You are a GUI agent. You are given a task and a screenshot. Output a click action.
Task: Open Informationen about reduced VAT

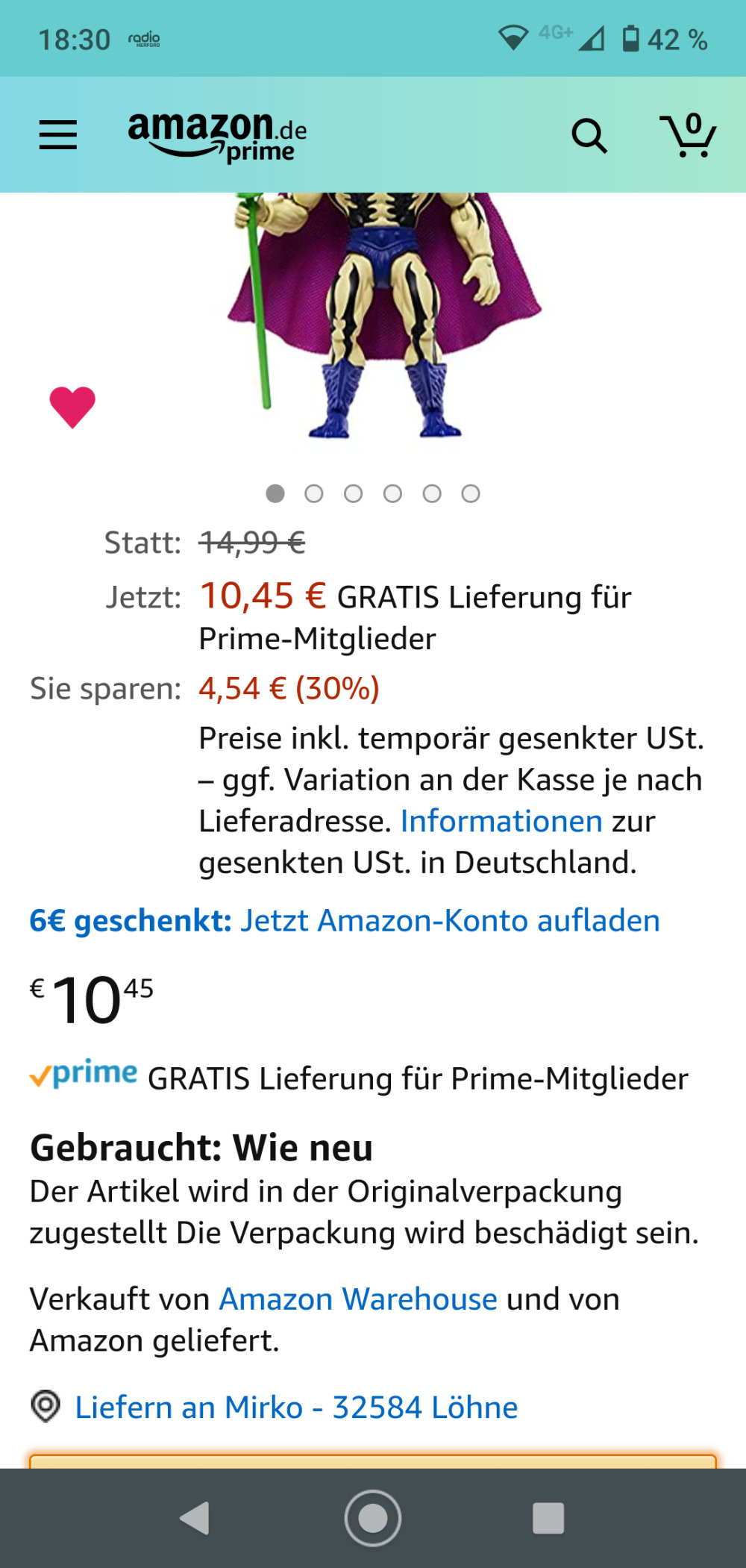click(501, 821)
